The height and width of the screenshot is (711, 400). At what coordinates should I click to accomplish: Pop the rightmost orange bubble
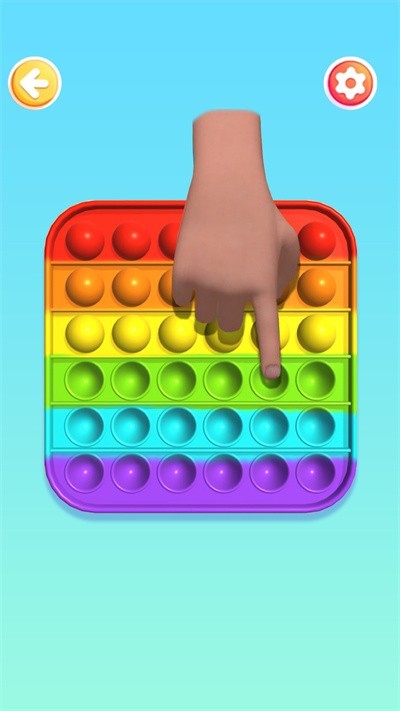pyautogui.click(x=317, y=287)
